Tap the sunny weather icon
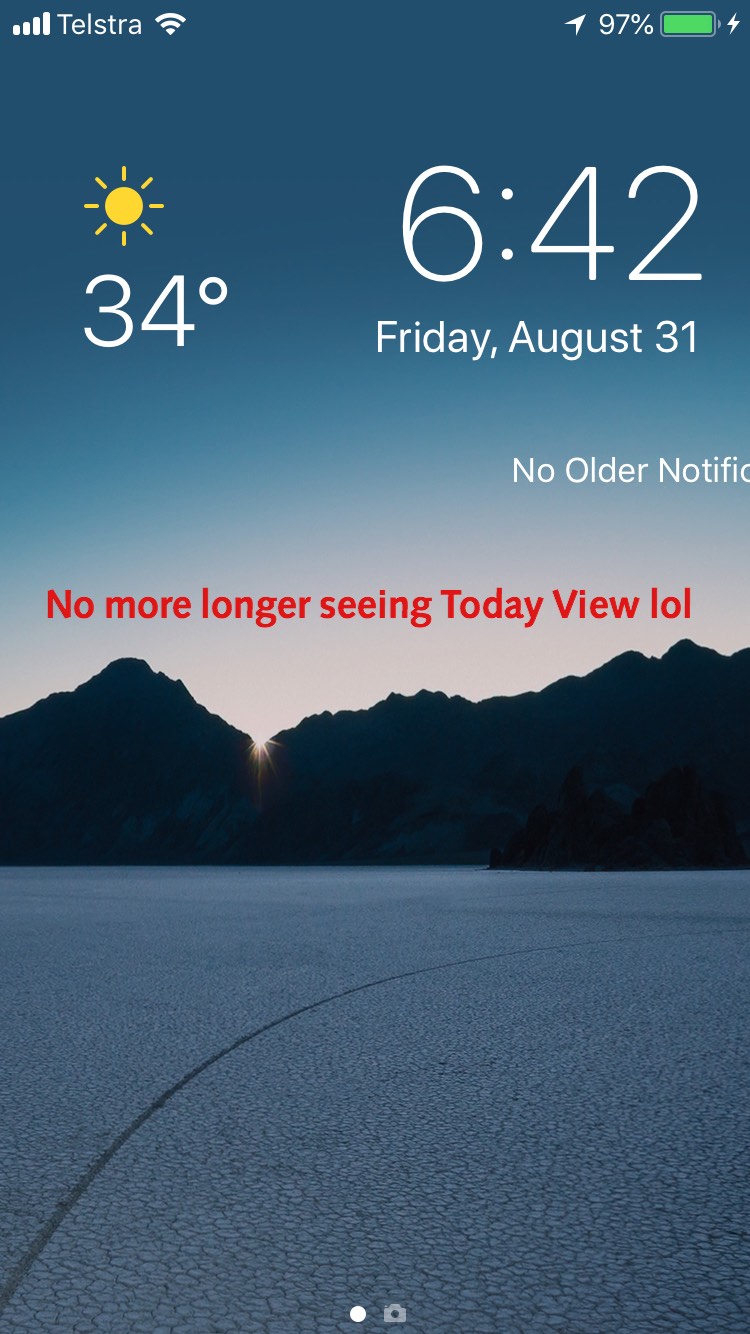This screenshot has height=1334, width=750. coord(125,204)
